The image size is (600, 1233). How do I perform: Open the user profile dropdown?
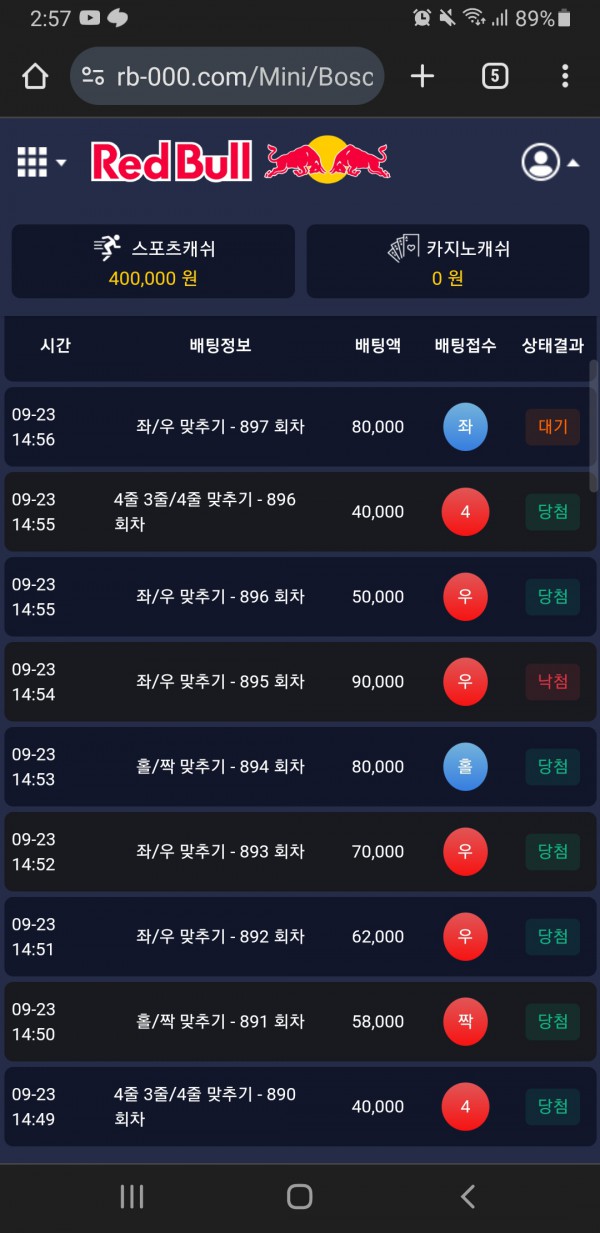coord(550,162)
